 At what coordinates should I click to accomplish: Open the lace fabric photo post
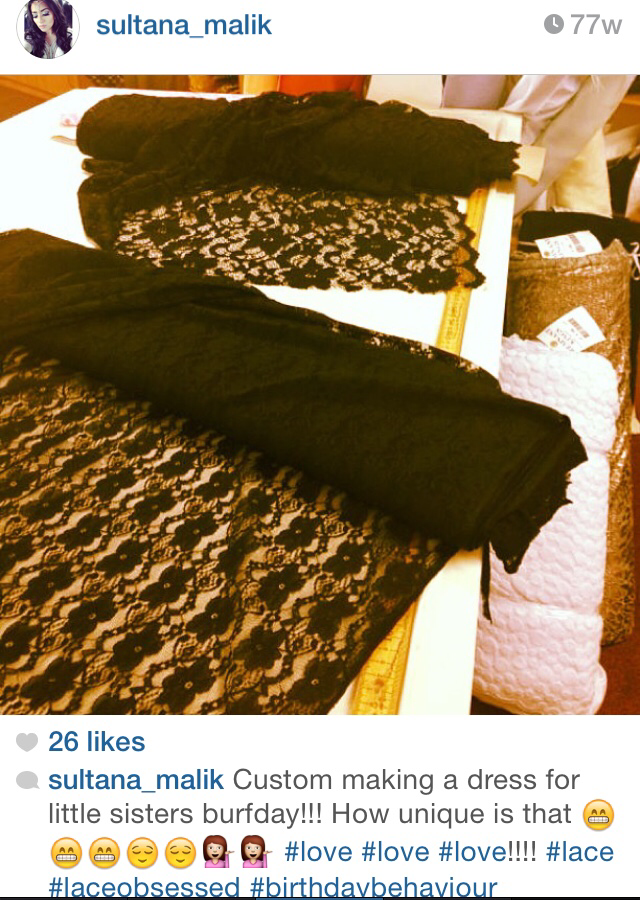coord(320,395)
